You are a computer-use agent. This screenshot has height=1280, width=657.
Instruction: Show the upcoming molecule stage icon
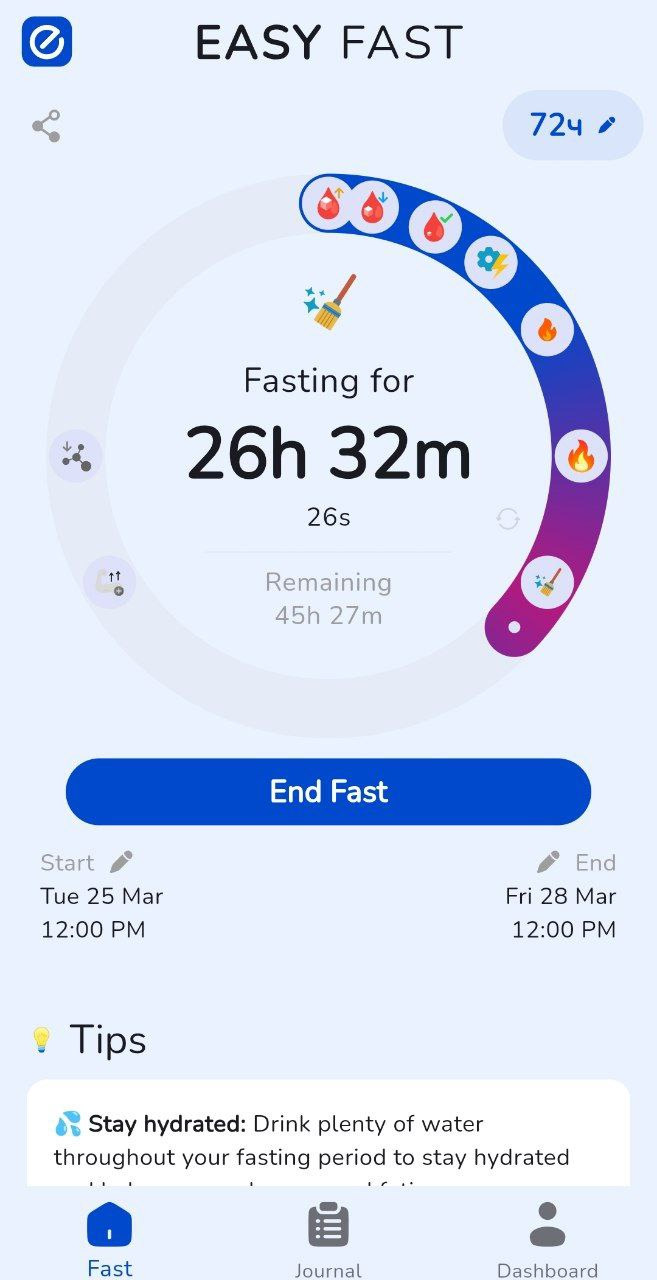click(x=75, y=456)
